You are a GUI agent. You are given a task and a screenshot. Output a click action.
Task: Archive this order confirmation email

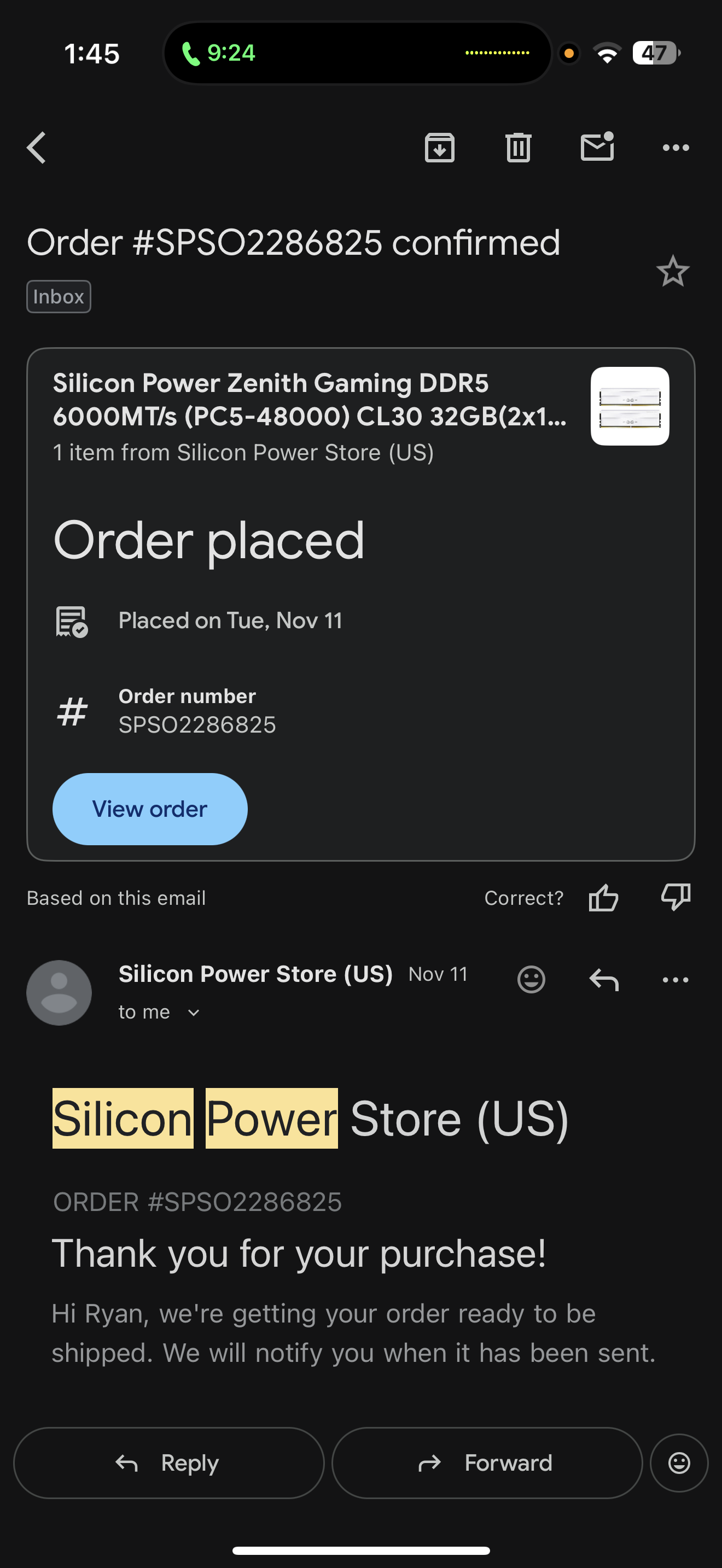tap(440, 148)
